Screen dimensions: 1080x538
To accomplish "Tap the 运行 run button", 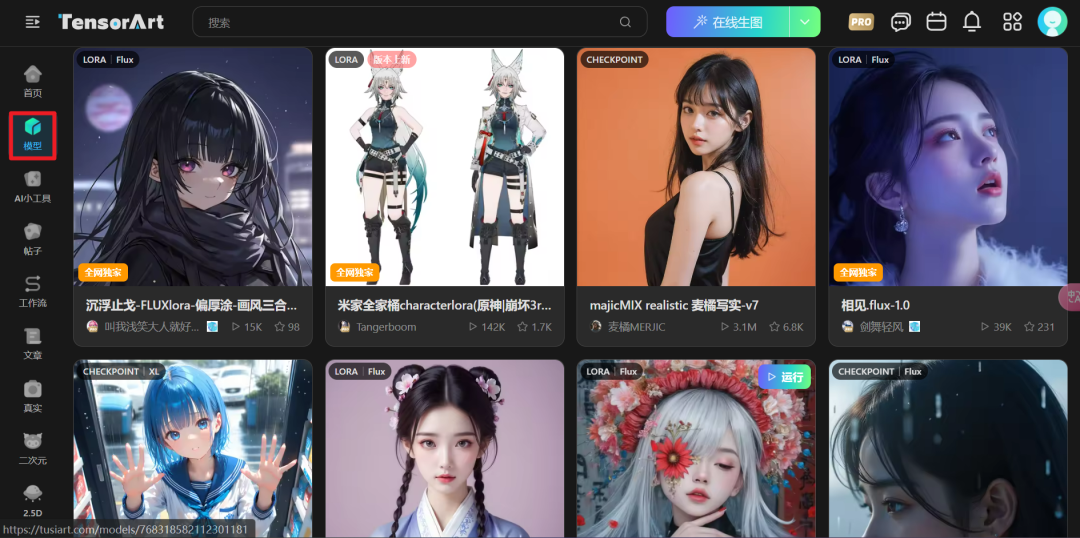I will (783, 377).
